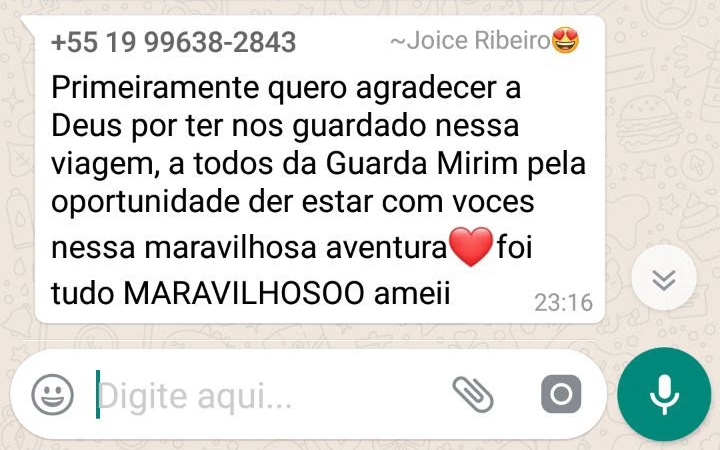
Task: Jump to latest messages with down chevron
Action: click(x=664, y=281)
